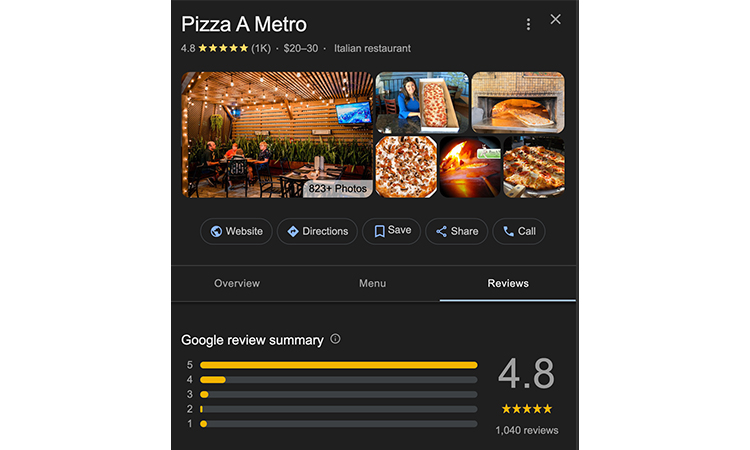Close the Pizza A Metro panel
The height and width of the screenshot is (450, 750).
tap(556, 19)
